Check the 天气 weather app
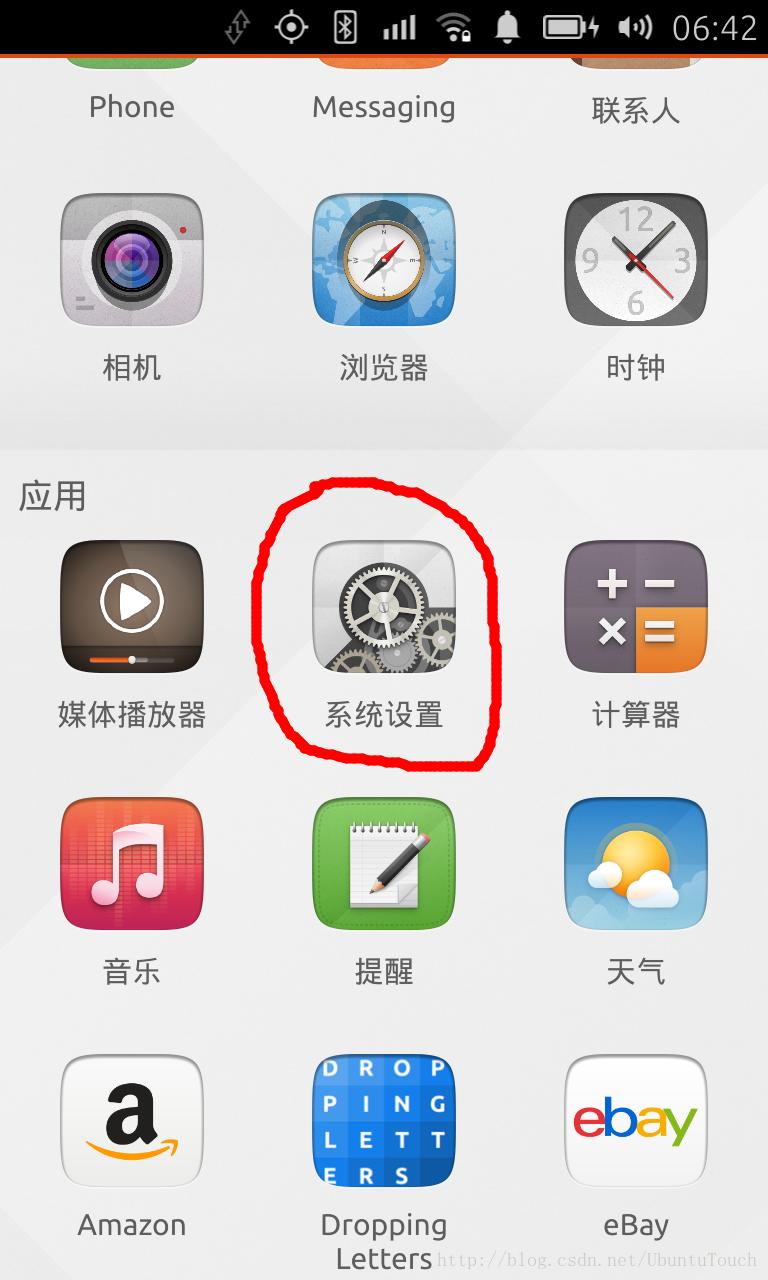Image resolution: width=768 pixels, height=1280 pixels. [x=636, y=863]
